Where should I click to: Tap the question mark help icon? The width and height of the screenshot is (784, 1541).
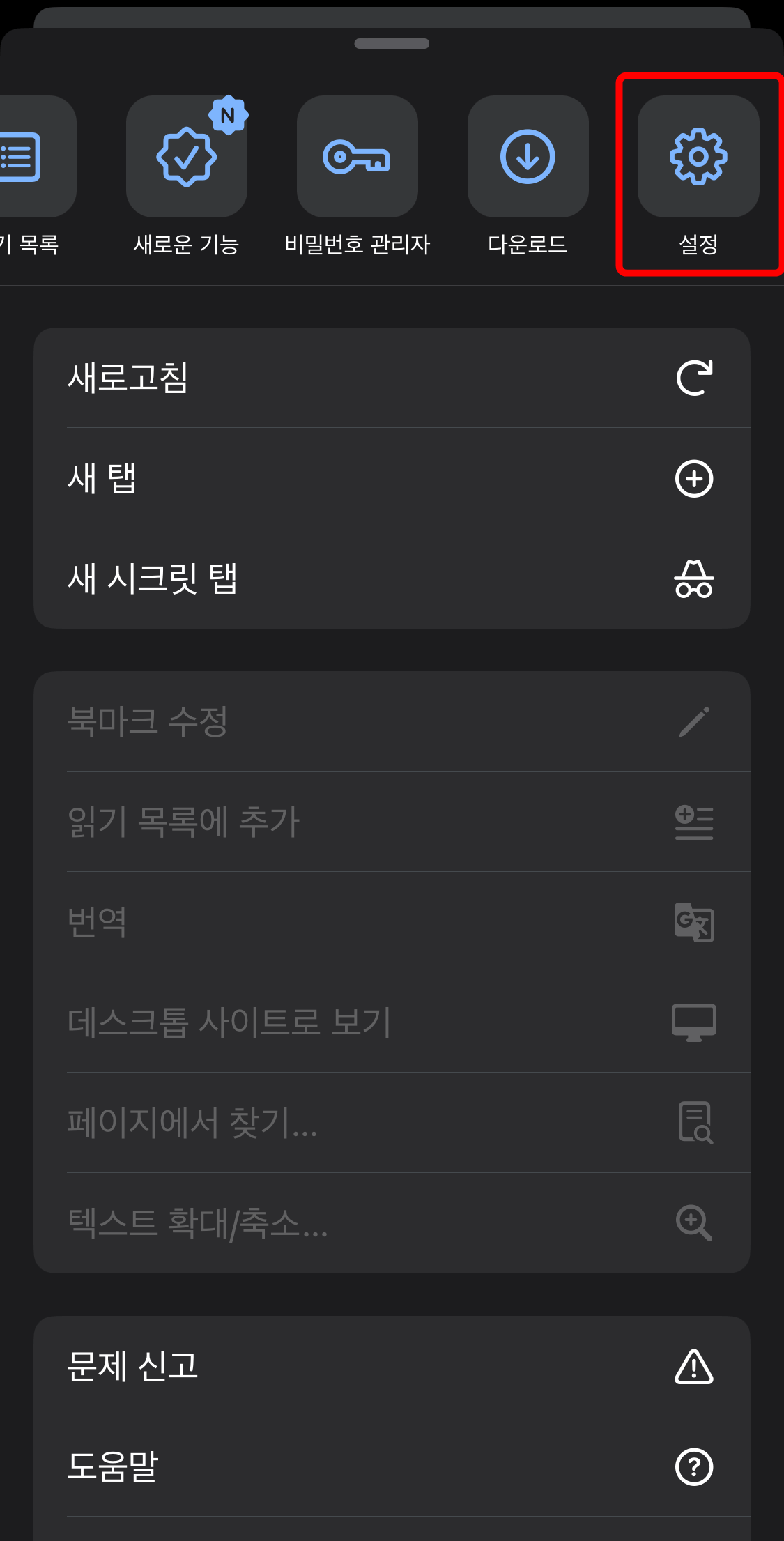695,1466
